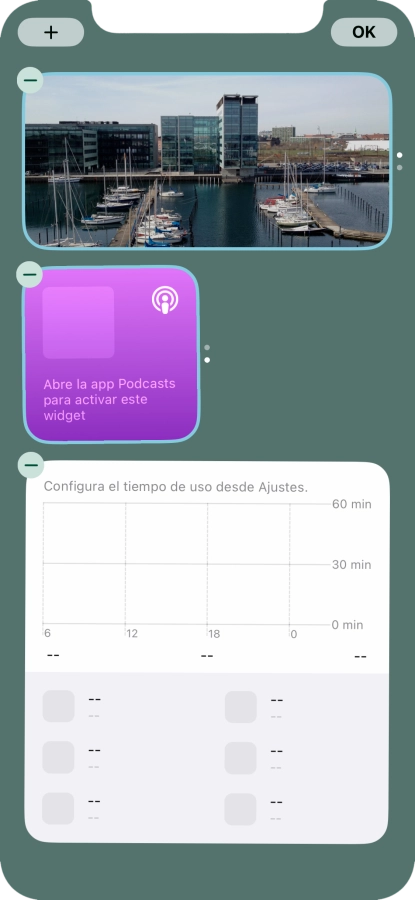Select the screen time usage widget
This screenshot has height=900, width=415.
tap(207, 652)
